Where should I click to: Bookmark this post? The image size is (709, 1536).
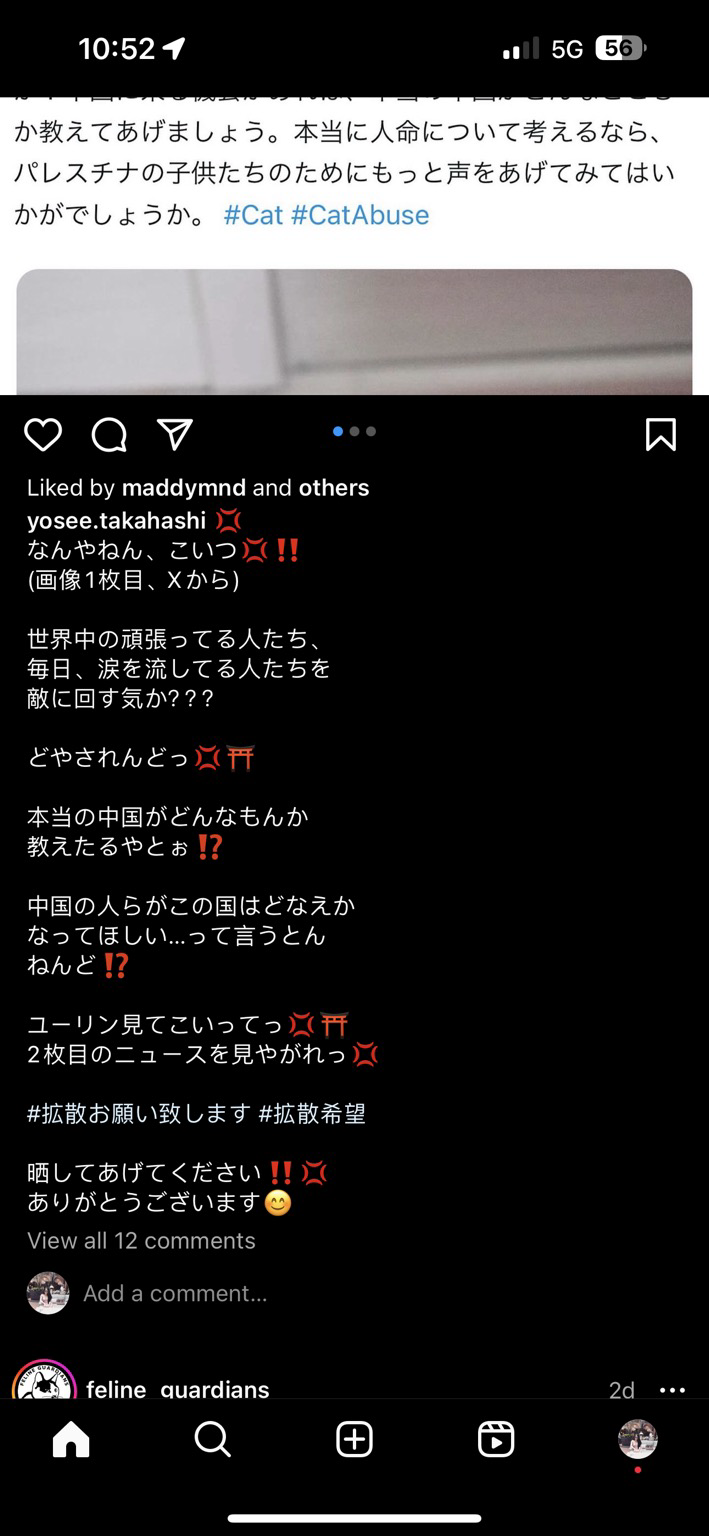click(x=661, y=434)
